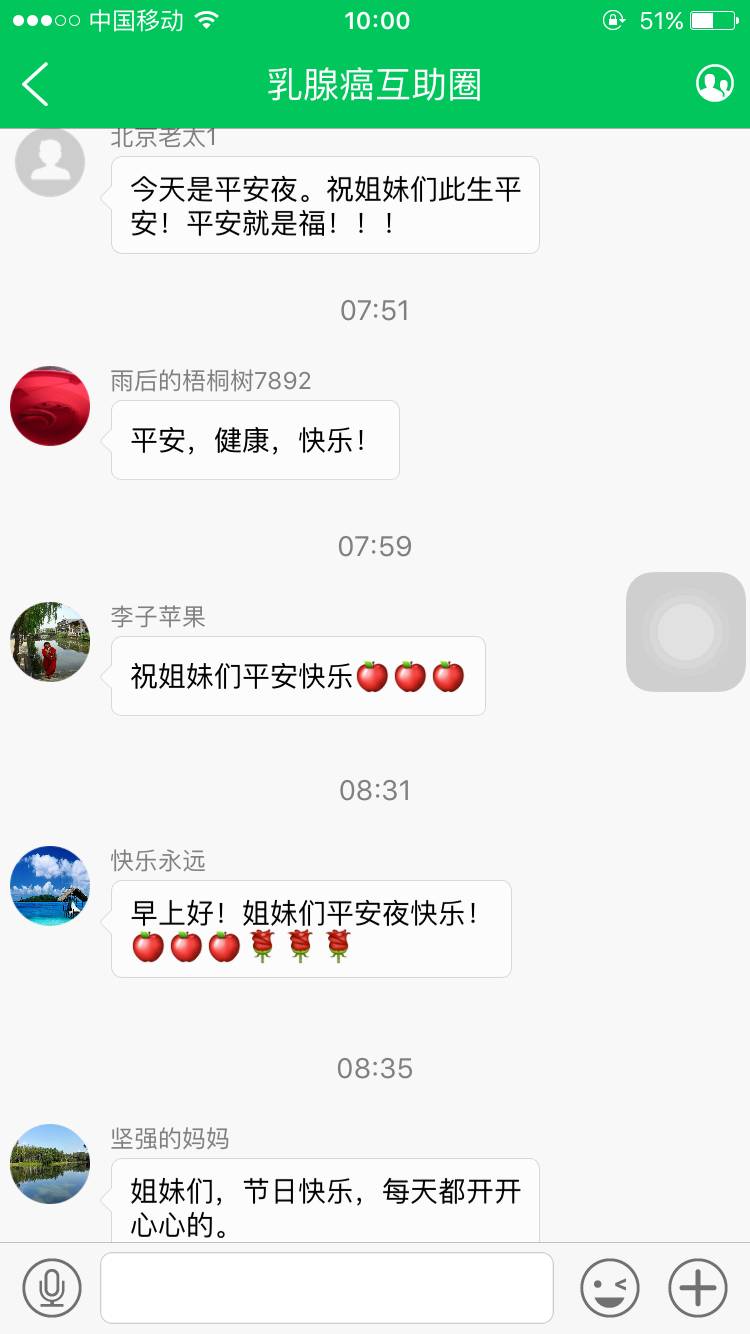Open the plus attachment menu
The width and height of the screenshot is (750, 1334).
[x=698, y=1288]
